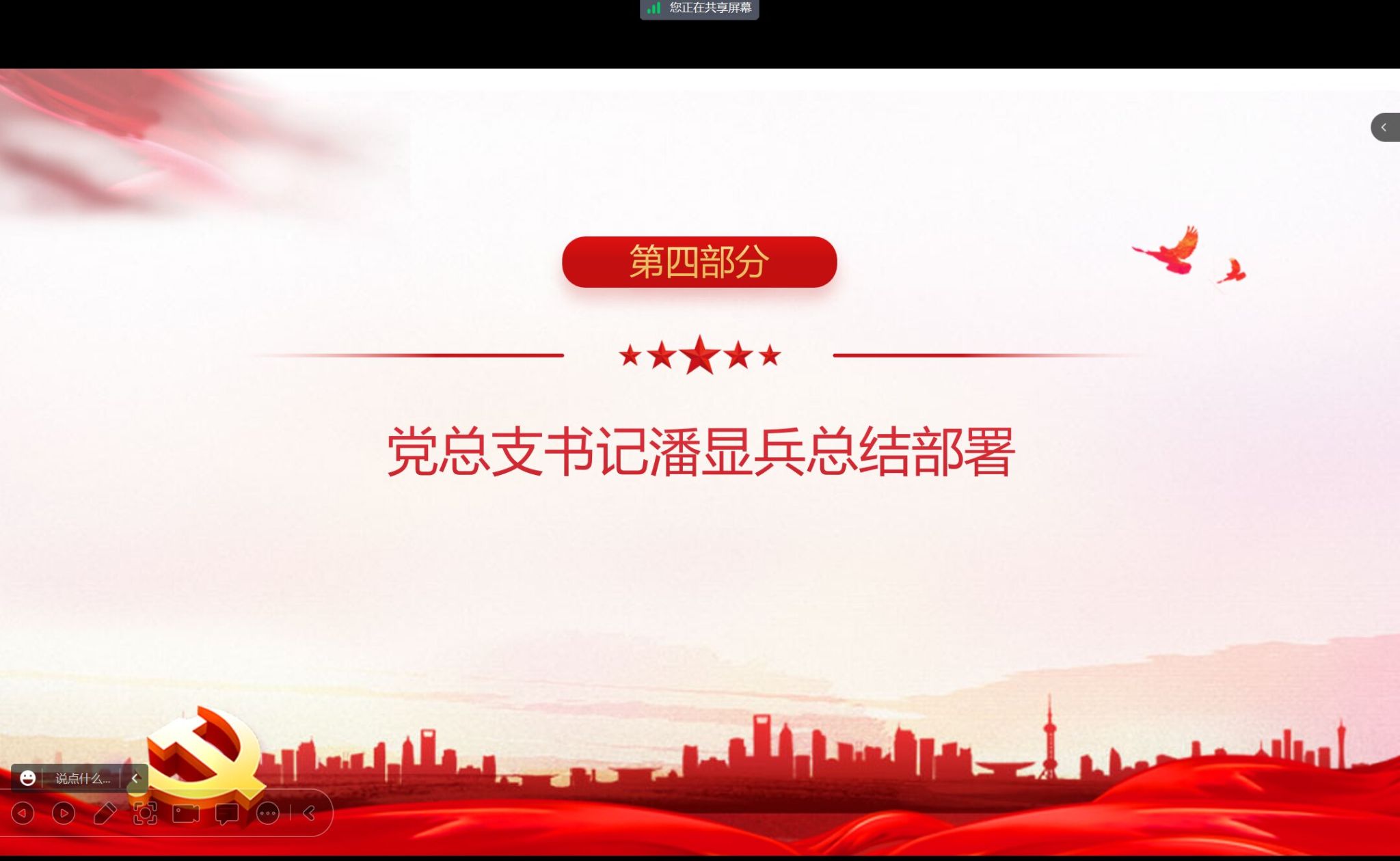The image size is (1400, 861).
Task: Open the pen annotation tool
Action: point(105,813)
